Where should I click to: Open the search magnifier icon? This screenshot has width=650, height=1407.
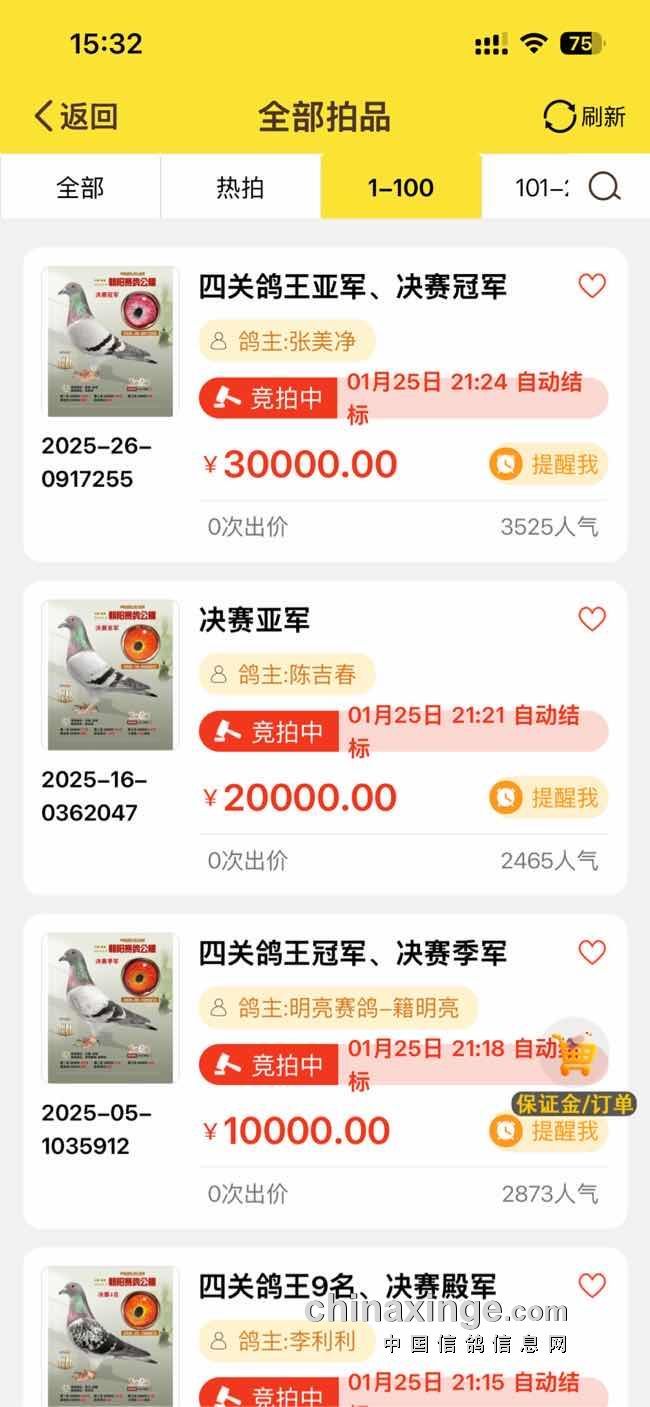point(604,187)
